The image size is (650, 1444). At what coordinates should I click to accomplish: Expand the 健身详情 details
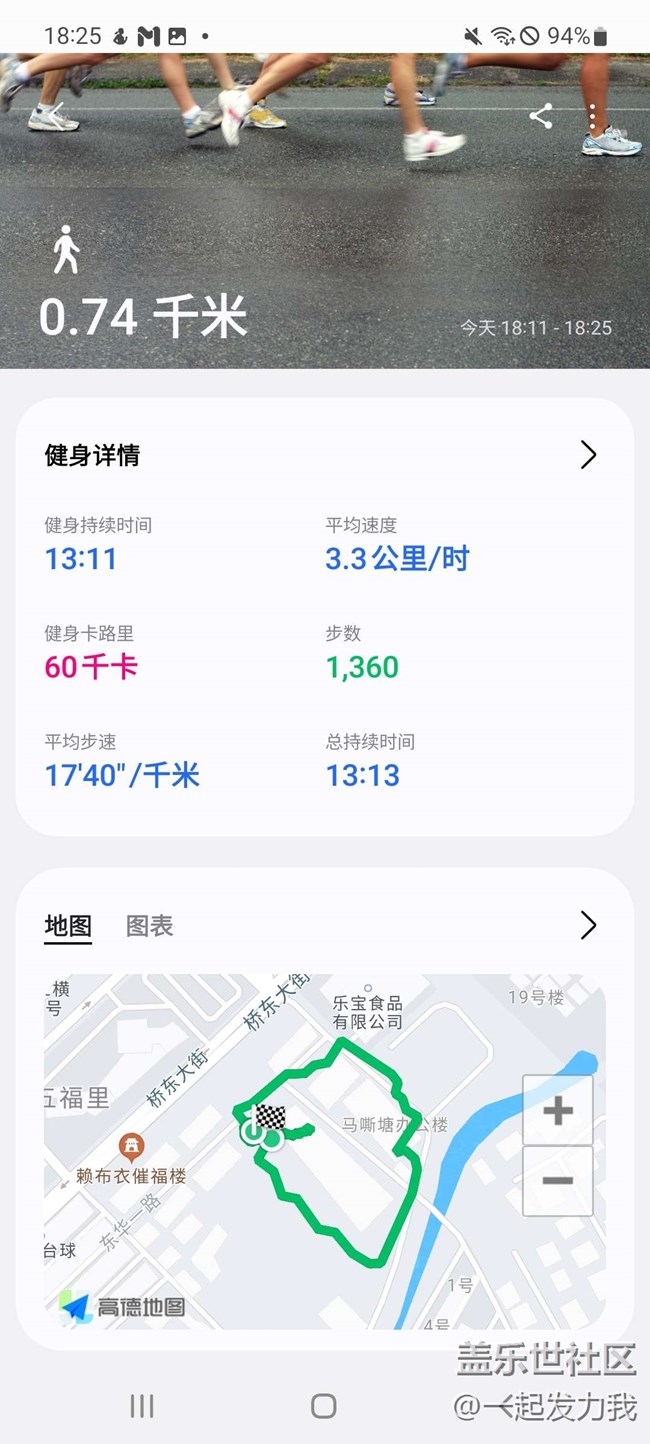click(x=588, y=456)
